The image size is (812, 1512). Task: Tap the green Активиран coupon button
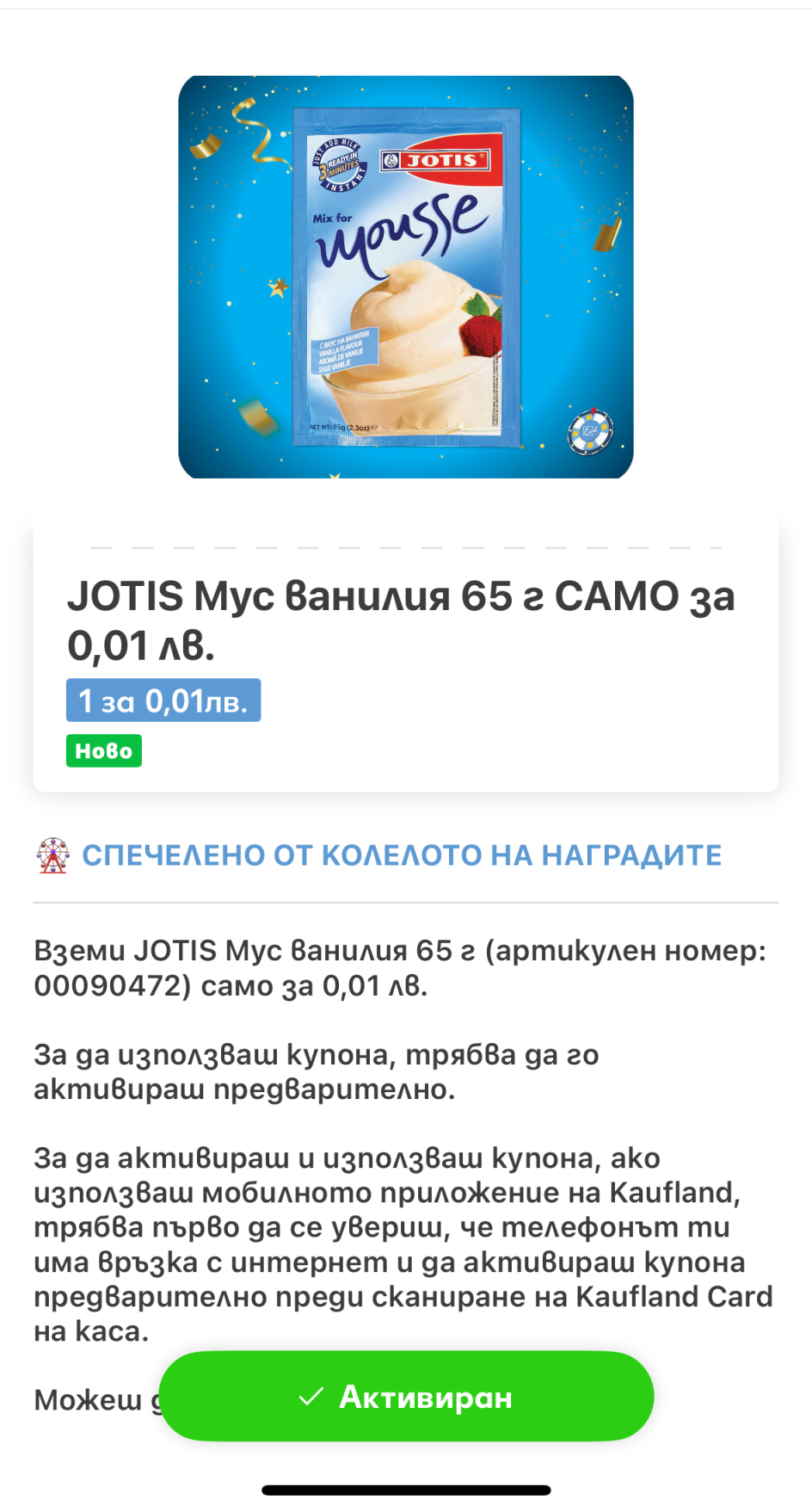(406, 1397)
